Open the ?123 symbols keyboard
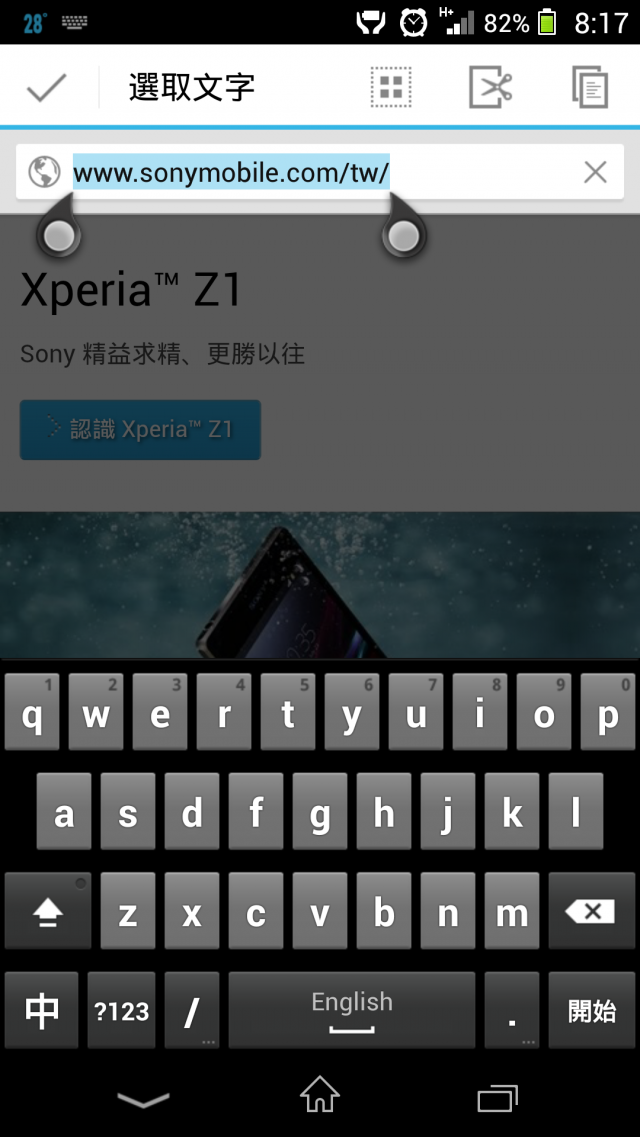Viewport: 640px width, 1138px height. coord(121,1010)
